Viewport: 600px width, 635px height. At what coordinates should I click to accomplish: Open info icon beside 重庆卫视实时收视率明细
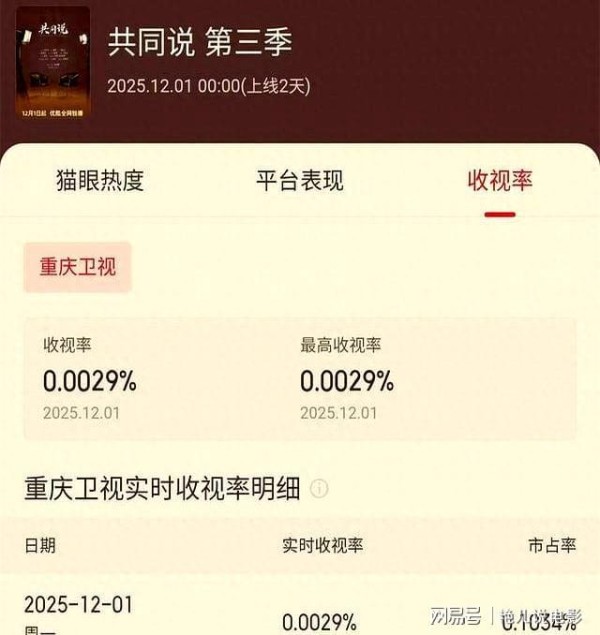[x=319, y=489]
